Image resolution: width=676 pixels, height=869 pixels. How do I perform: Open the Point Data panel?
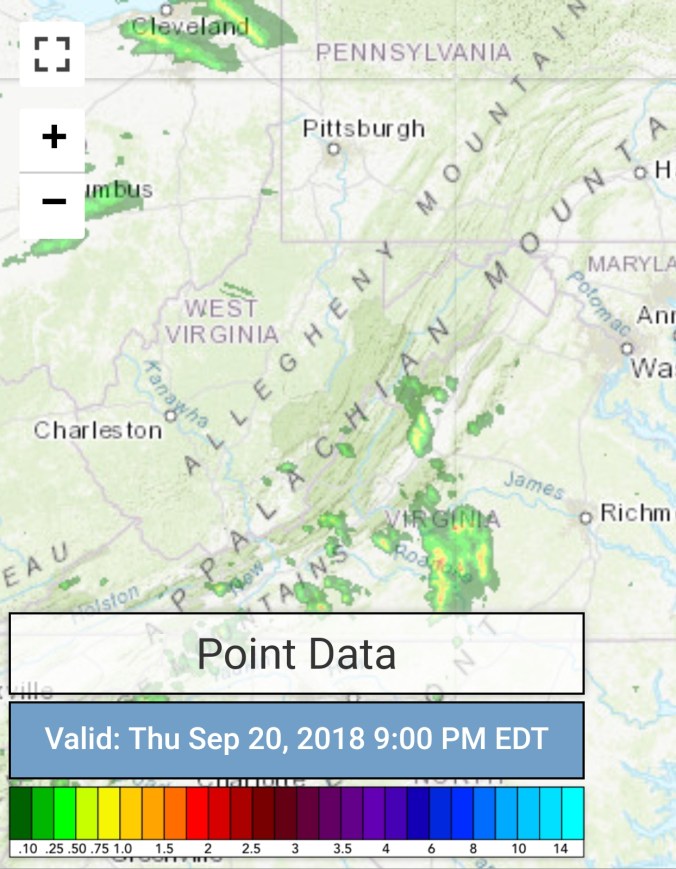[x=296, y=654]
